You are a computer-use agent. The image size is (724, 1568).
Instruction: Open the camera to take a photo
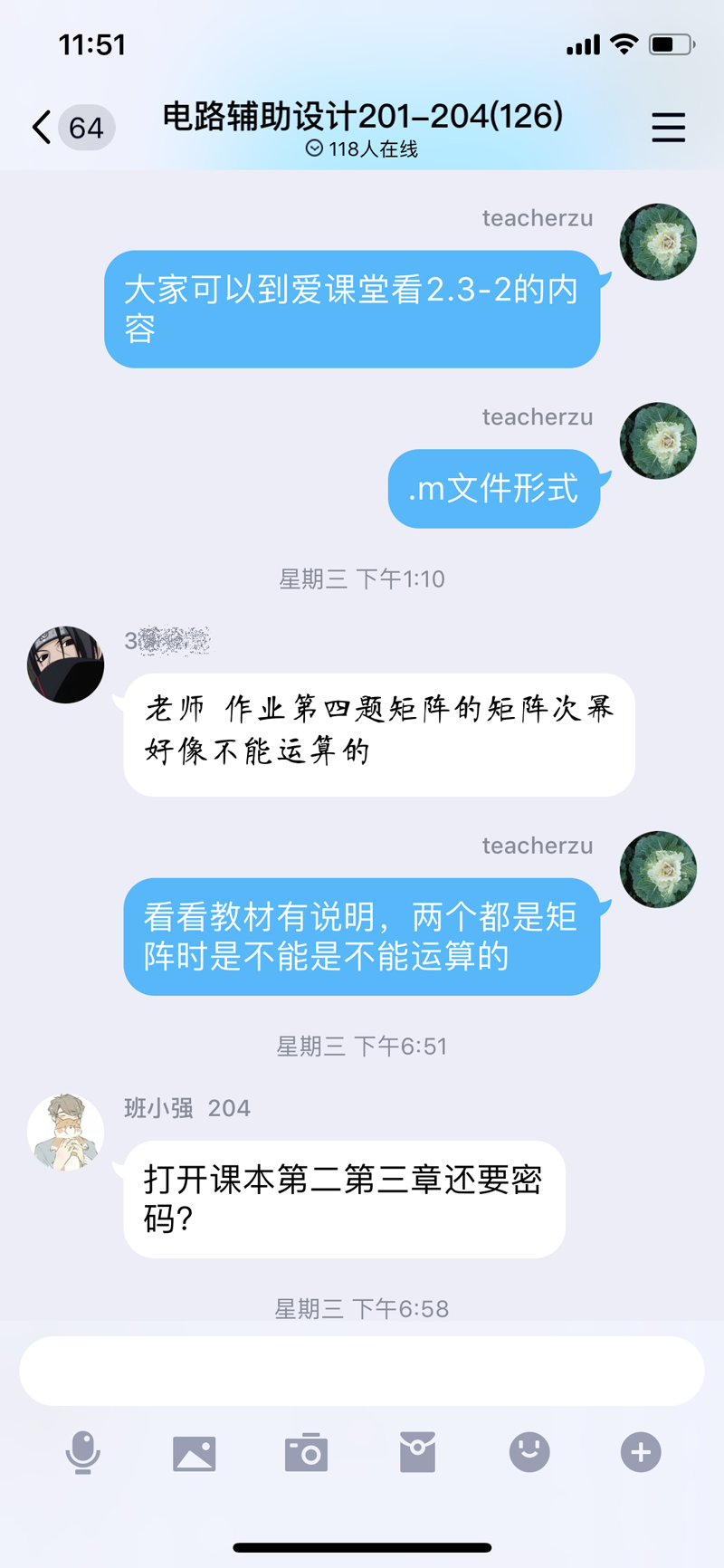tap(306, 1453)
